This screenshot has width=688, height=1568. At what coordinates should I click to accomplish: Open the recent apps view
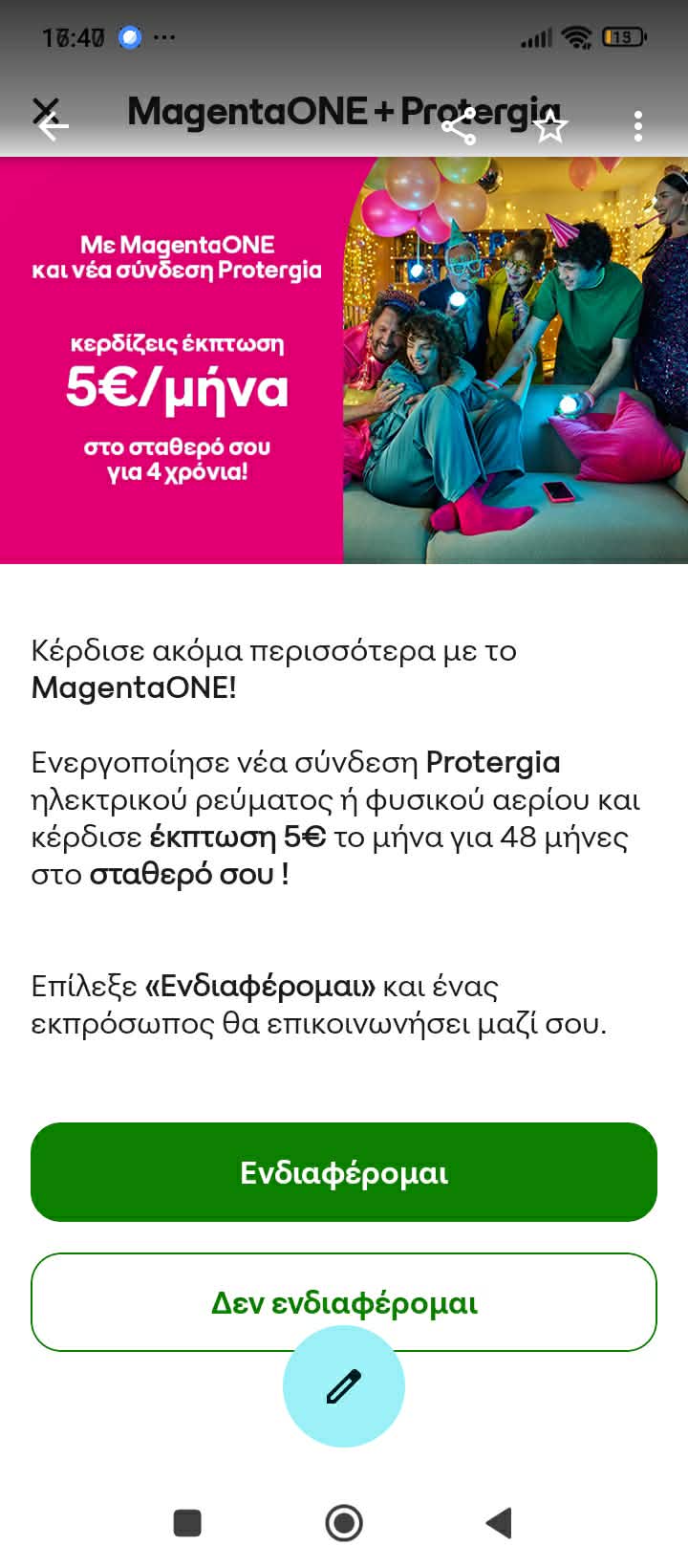[x=187, y=1522]
